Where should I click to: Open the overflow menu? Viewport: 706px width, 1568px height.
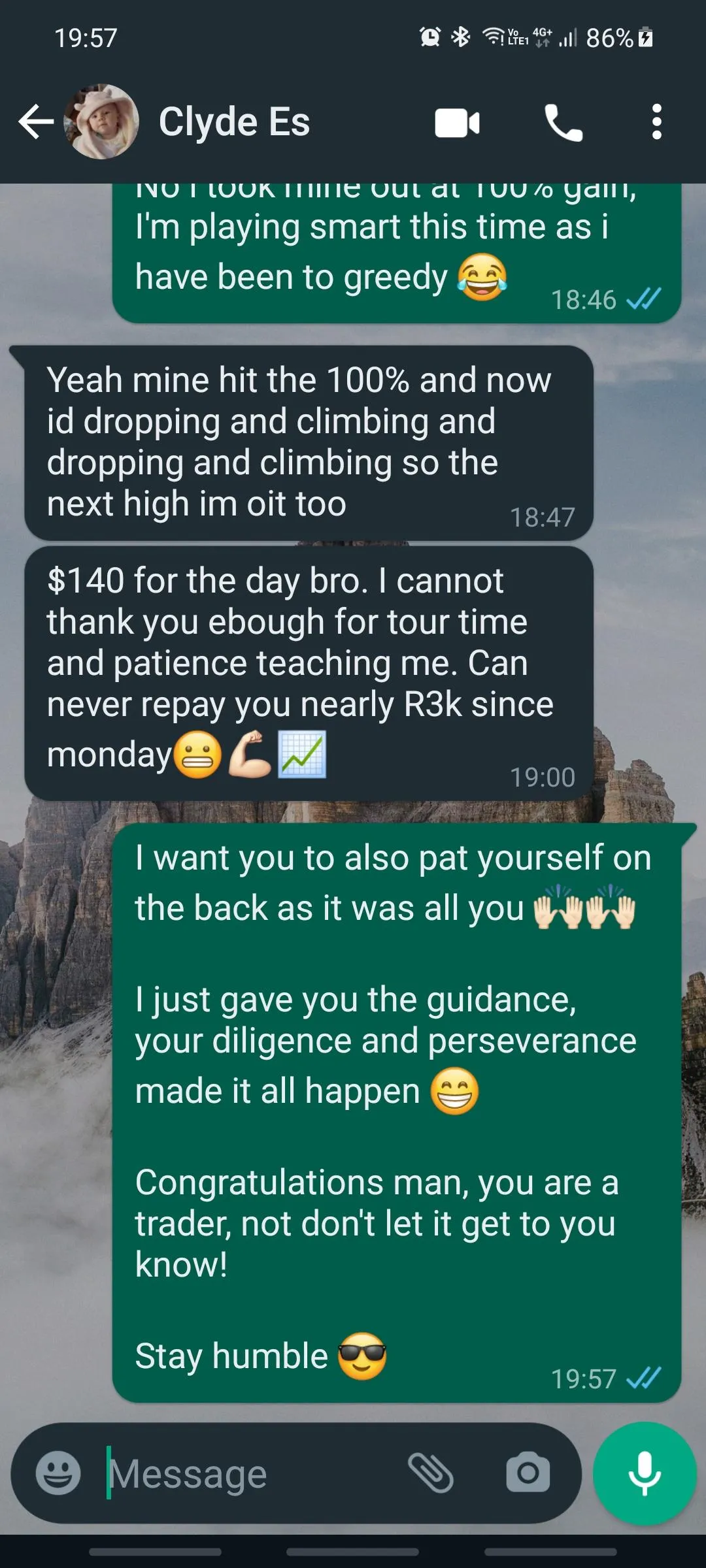coord(656,122)
